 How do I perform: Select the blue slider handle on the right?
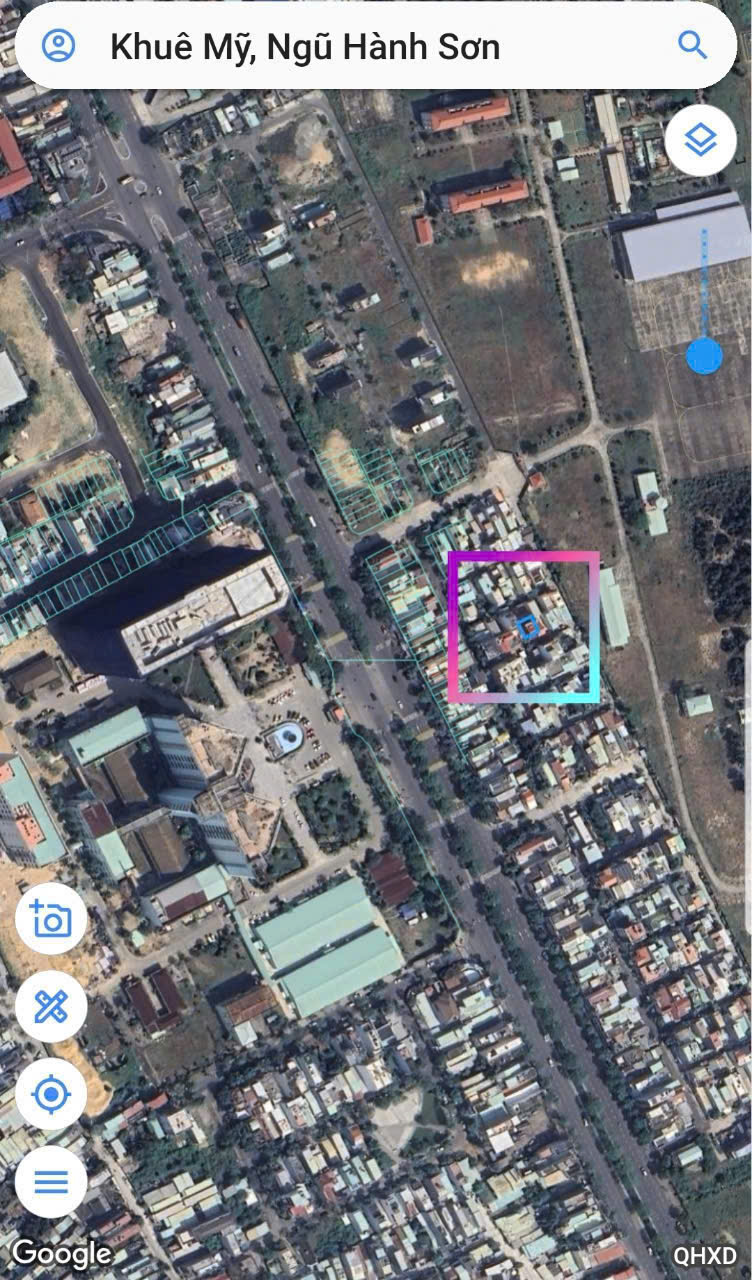pos(705,356)
